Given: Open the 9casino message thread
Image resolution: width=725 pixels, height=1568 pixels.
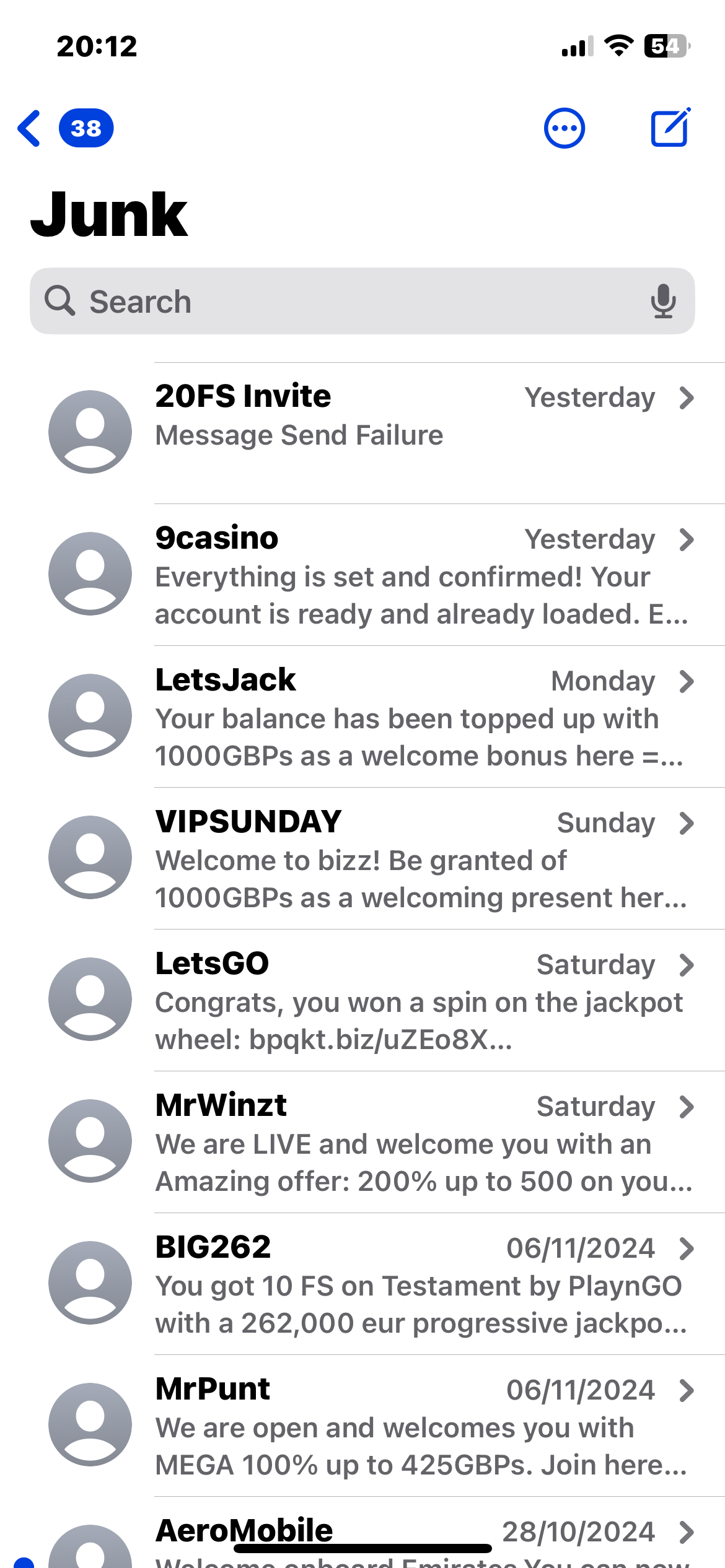Looking at the screenshot, I should coord(362,575).
